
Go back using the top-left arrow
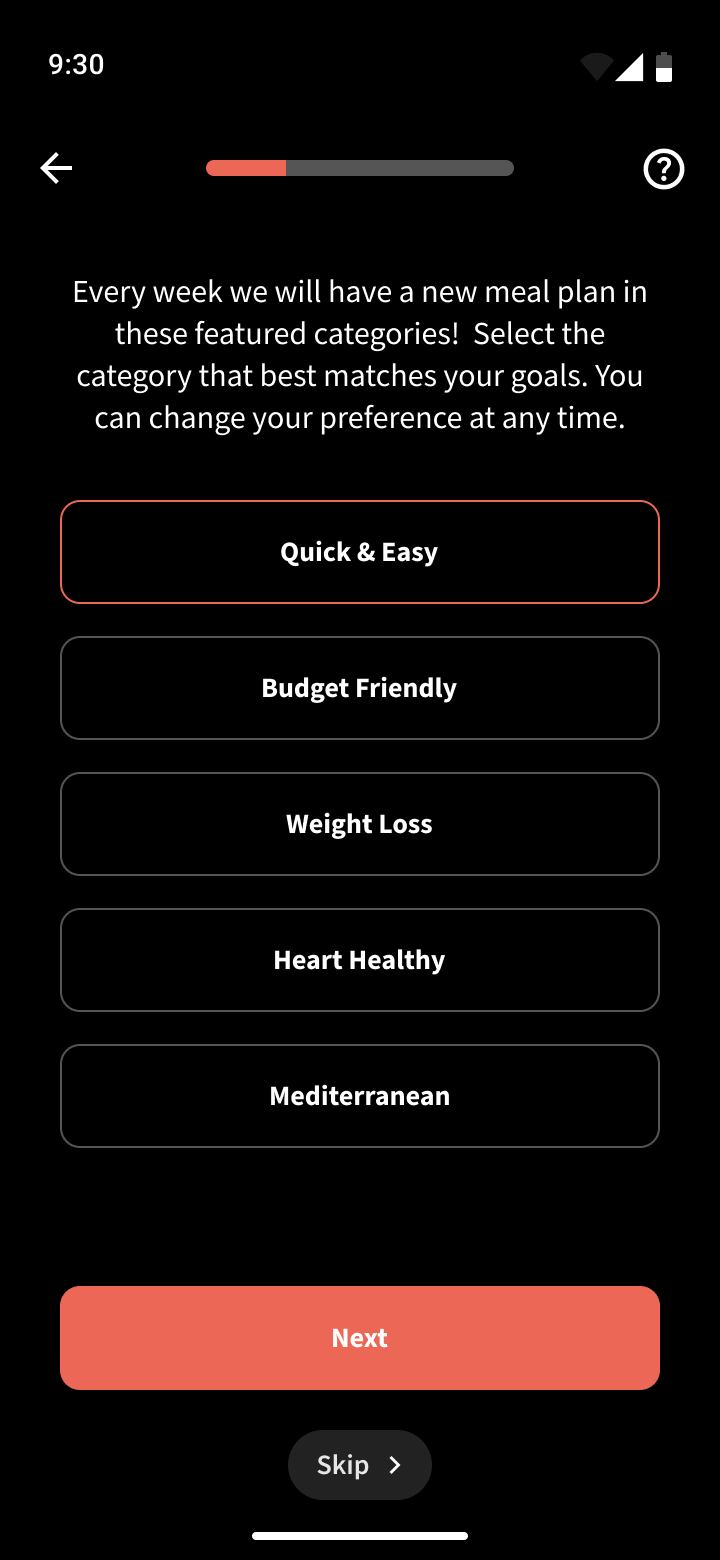56,168
